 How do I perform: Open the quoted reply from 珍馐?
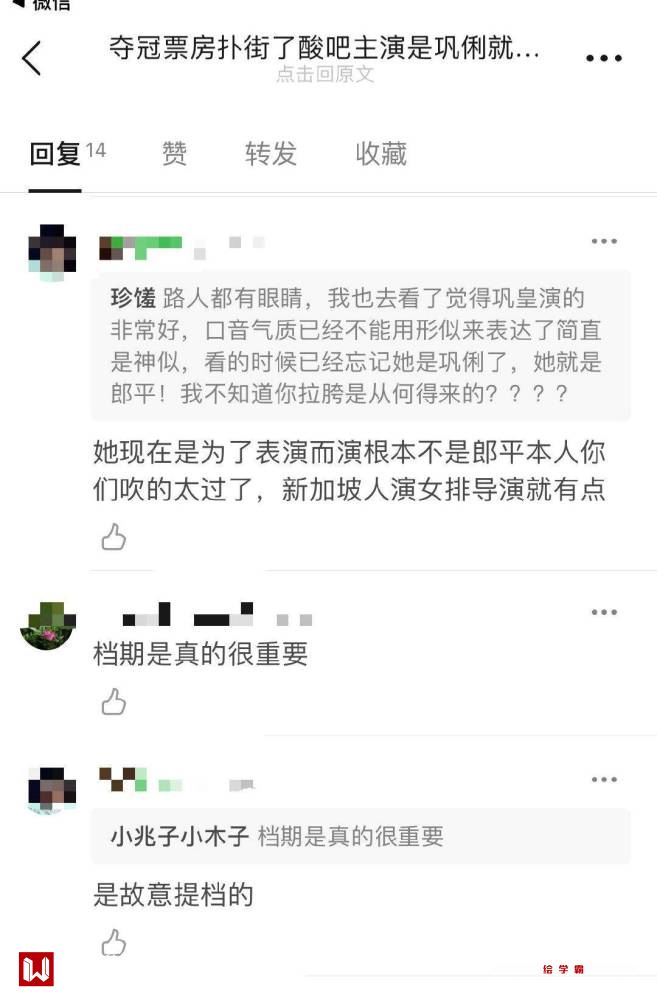pyautogui.click(x=360, y=345)
